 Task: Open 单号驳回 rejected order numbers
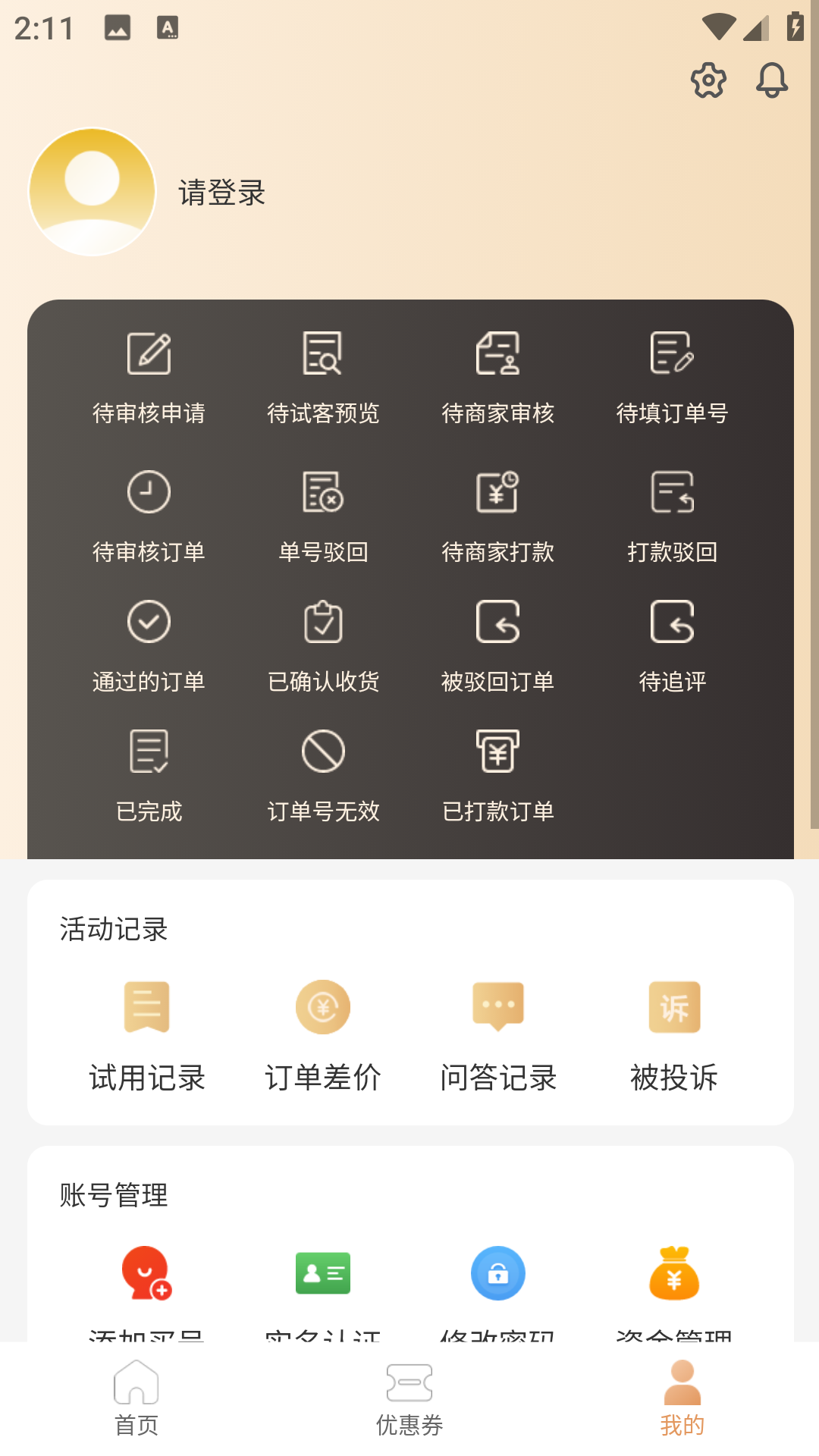tap(324, 516)
